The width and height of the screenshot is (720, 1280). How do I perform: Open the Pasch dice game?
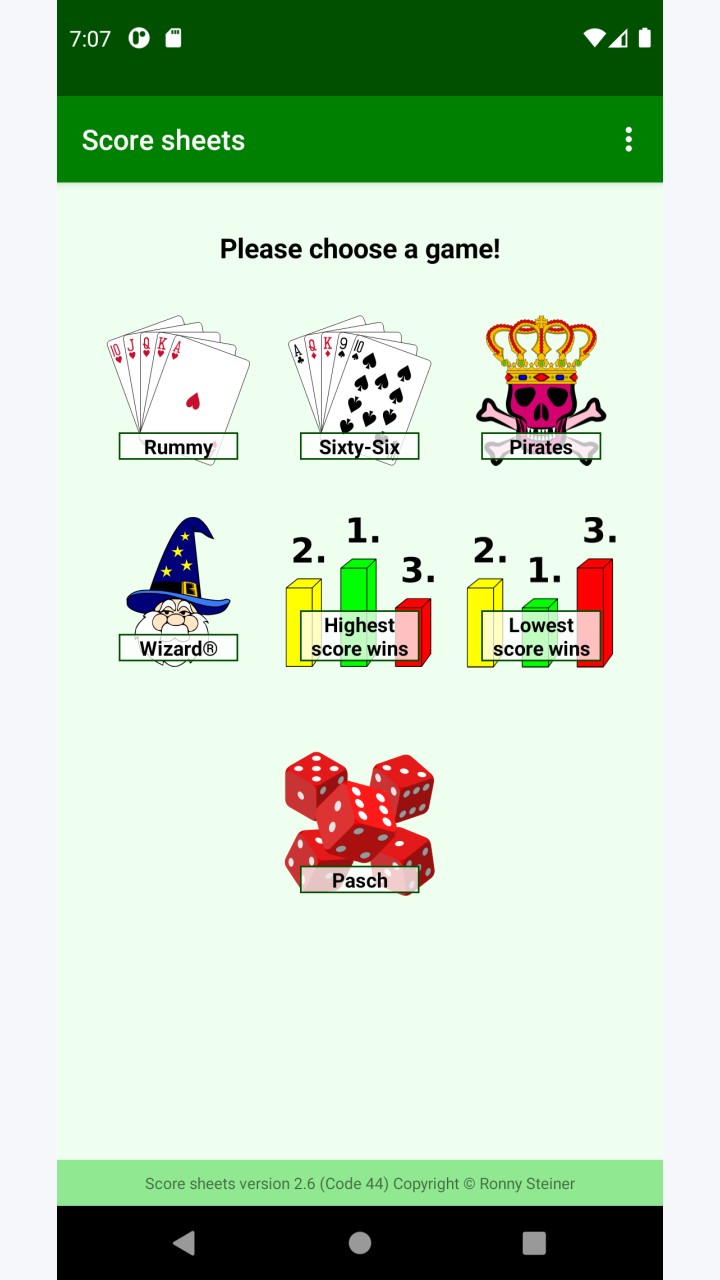click(x=360, y=824)
